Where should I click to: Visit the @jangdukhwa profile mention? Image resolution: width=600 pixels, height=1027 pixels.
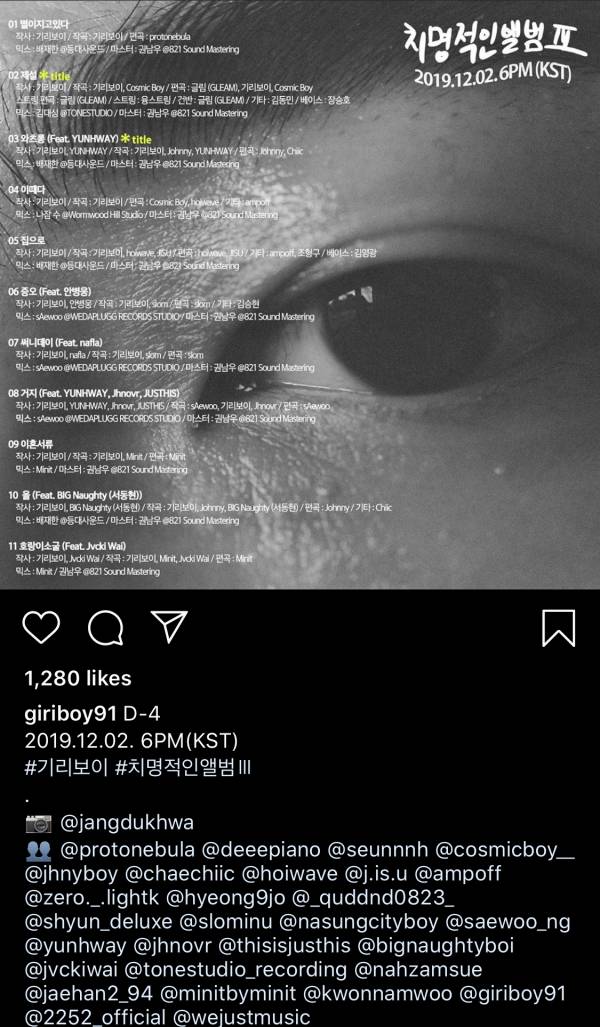(x=127, y=824)
